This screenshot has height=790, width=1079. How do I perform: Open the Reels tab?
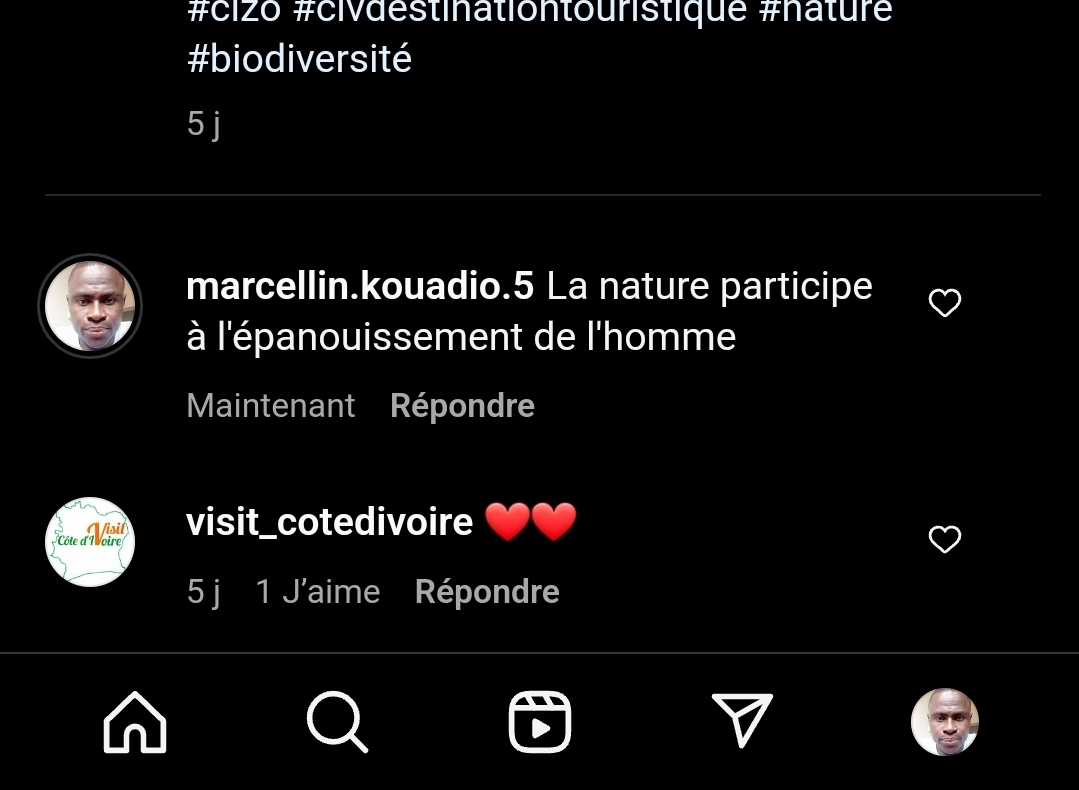[540, 722]
